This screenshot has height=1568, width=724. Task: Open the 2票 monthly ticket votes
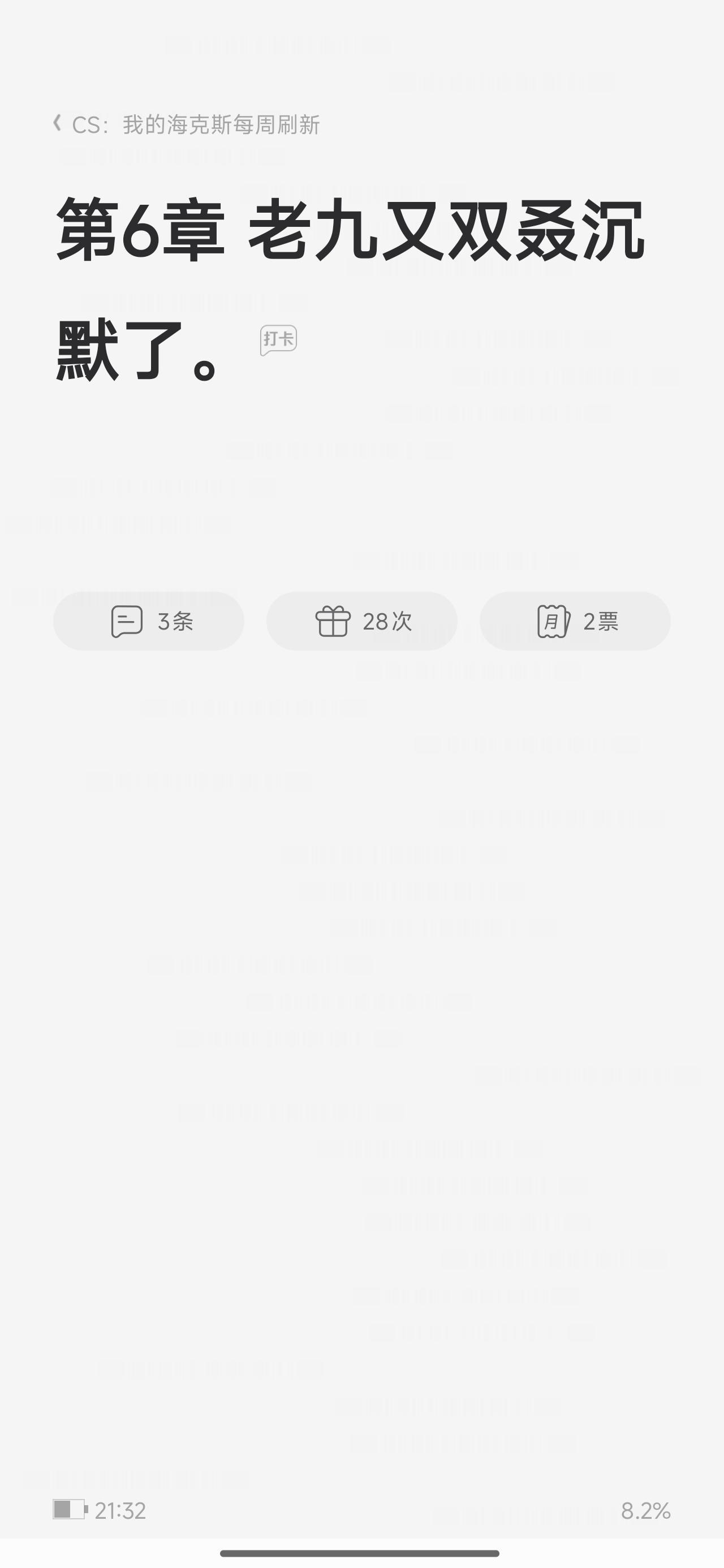[575, 621]
